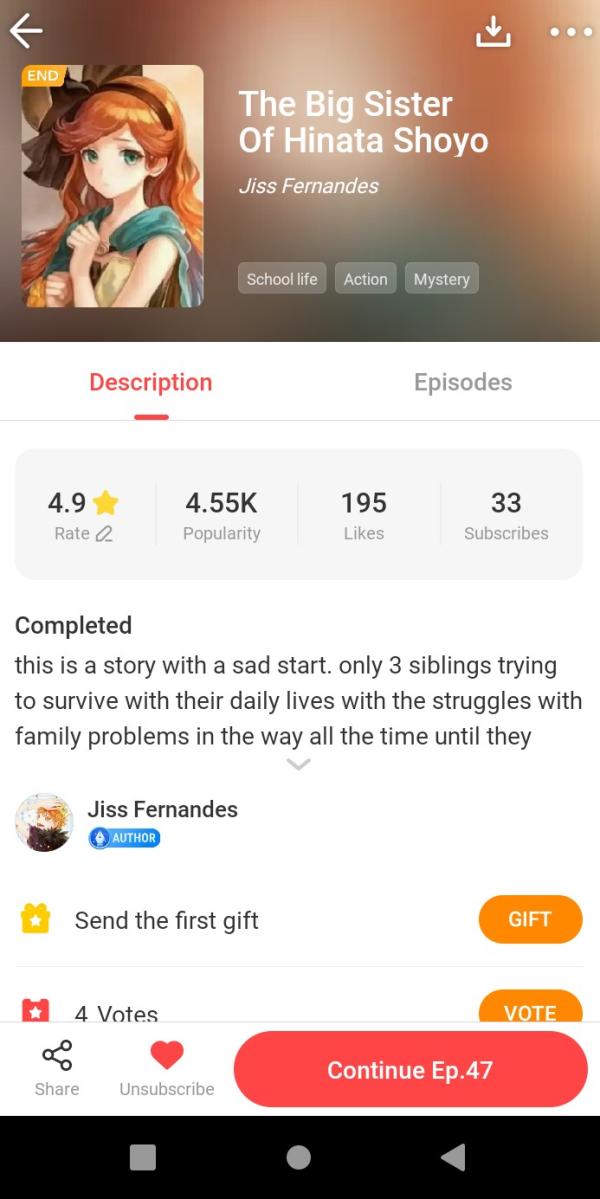This screenshot has width=600, height=1199.
Task: Select the Mystery genre tag
Action: [x=441, y=279]
